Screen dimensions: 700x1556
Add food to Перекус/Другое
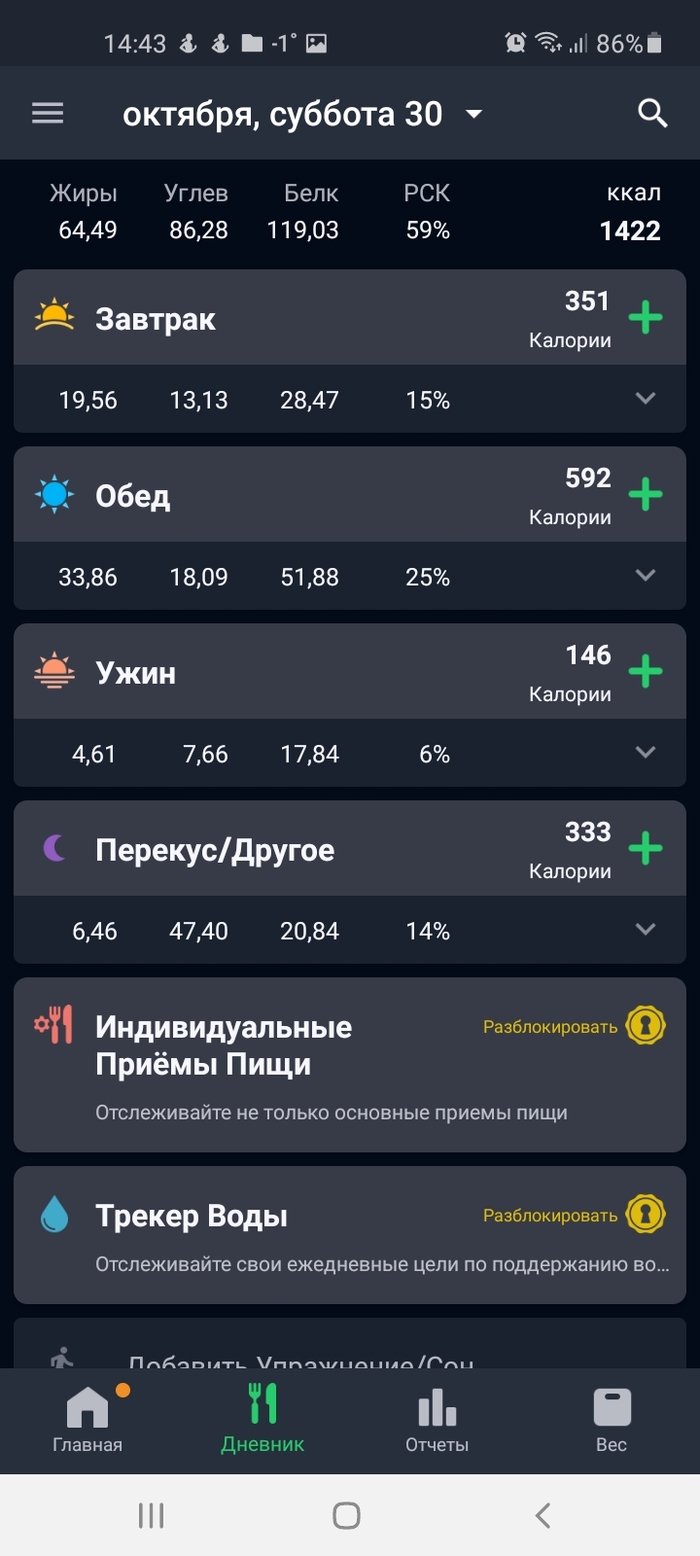(x=645, y=849)
